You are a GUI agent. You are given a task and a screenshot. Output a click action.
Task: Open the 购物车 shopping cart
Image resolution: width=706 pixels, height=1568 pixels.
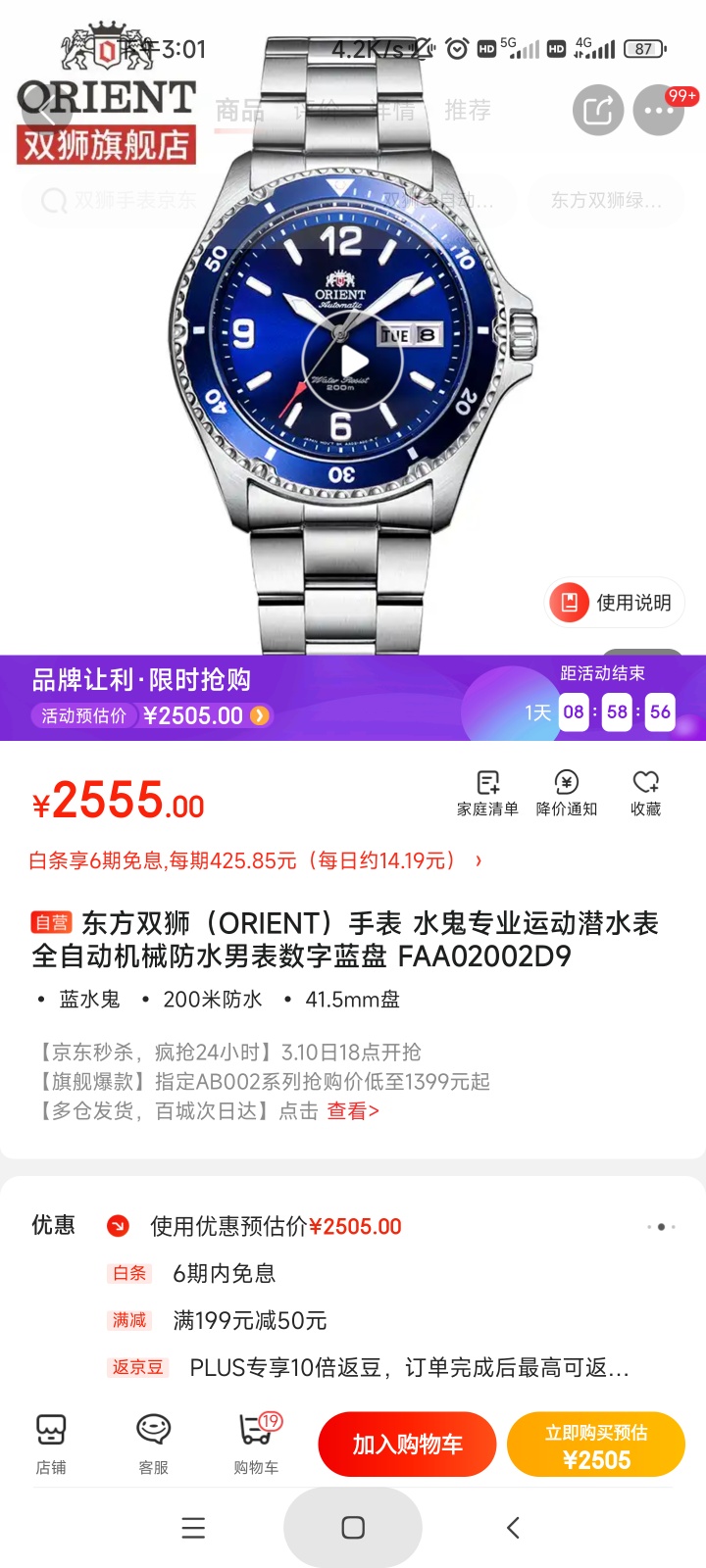(x=256, y=1443)
